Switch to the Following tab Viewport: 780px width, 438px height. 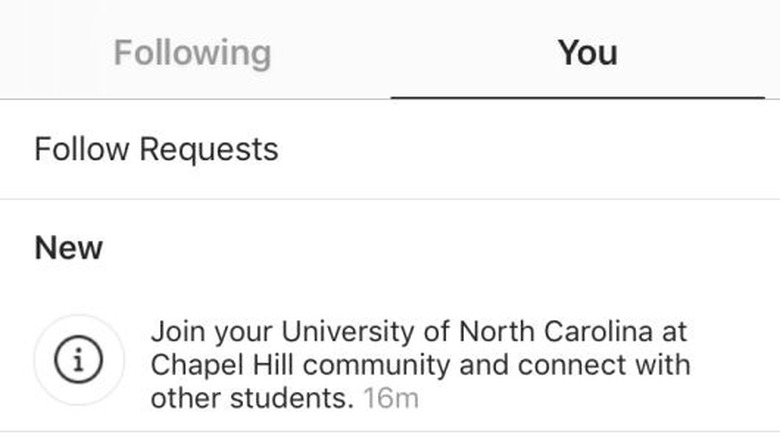point(192,52)
